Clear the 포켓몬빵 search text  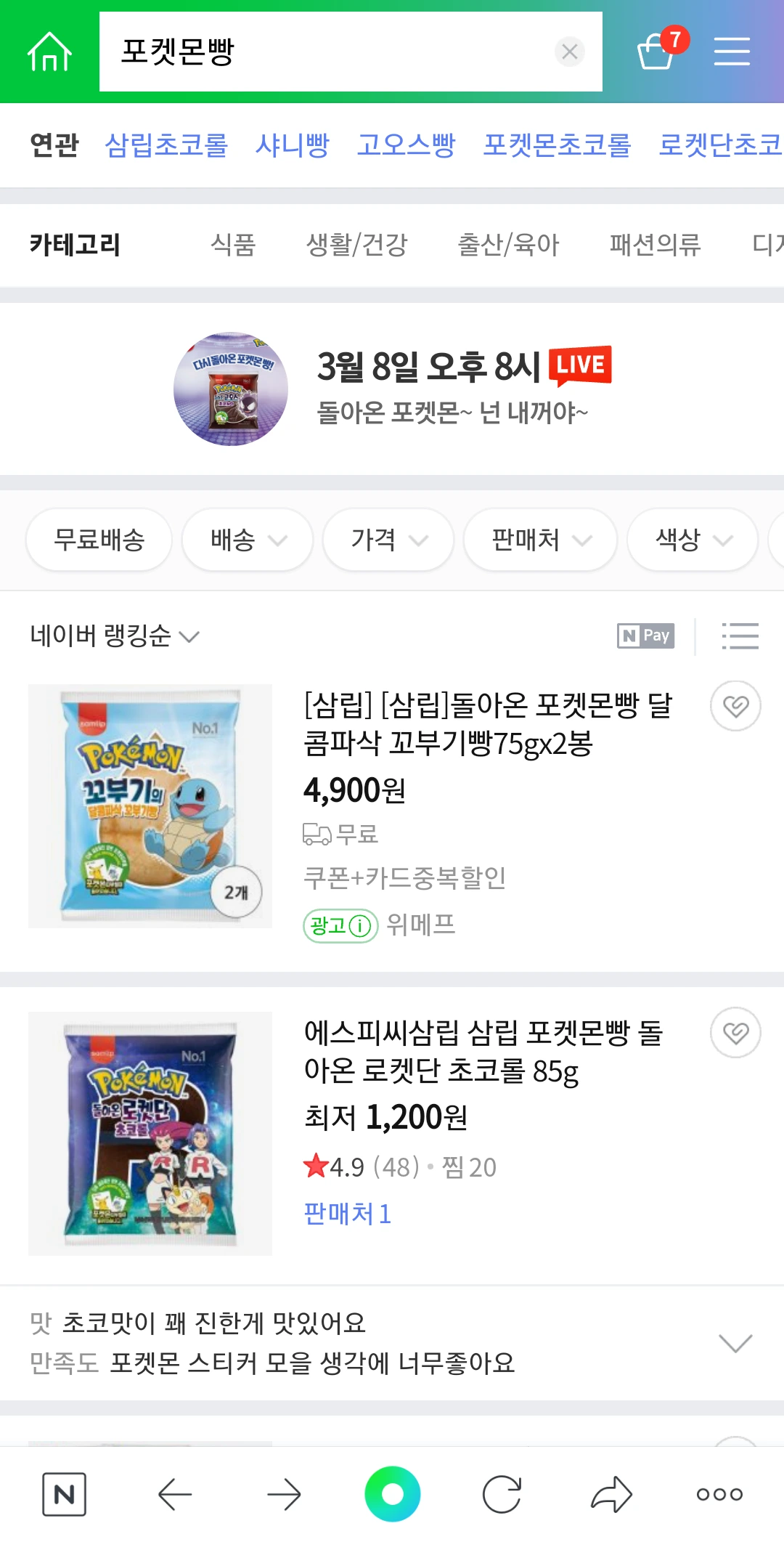pyautogui.click(x=569, y=52)
